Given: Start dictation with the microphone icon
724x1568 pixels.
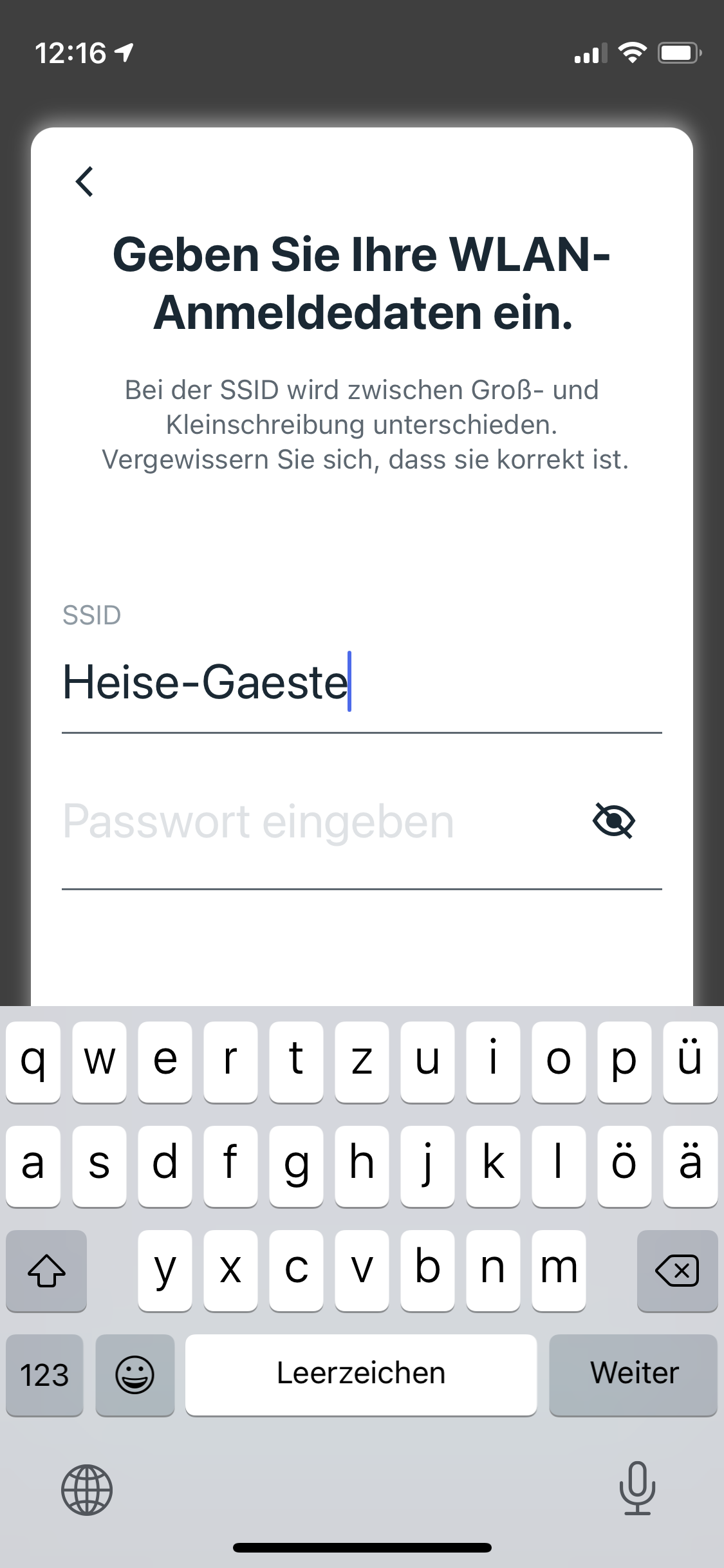Looking at the screenshot, I should tap(636, 1488).
